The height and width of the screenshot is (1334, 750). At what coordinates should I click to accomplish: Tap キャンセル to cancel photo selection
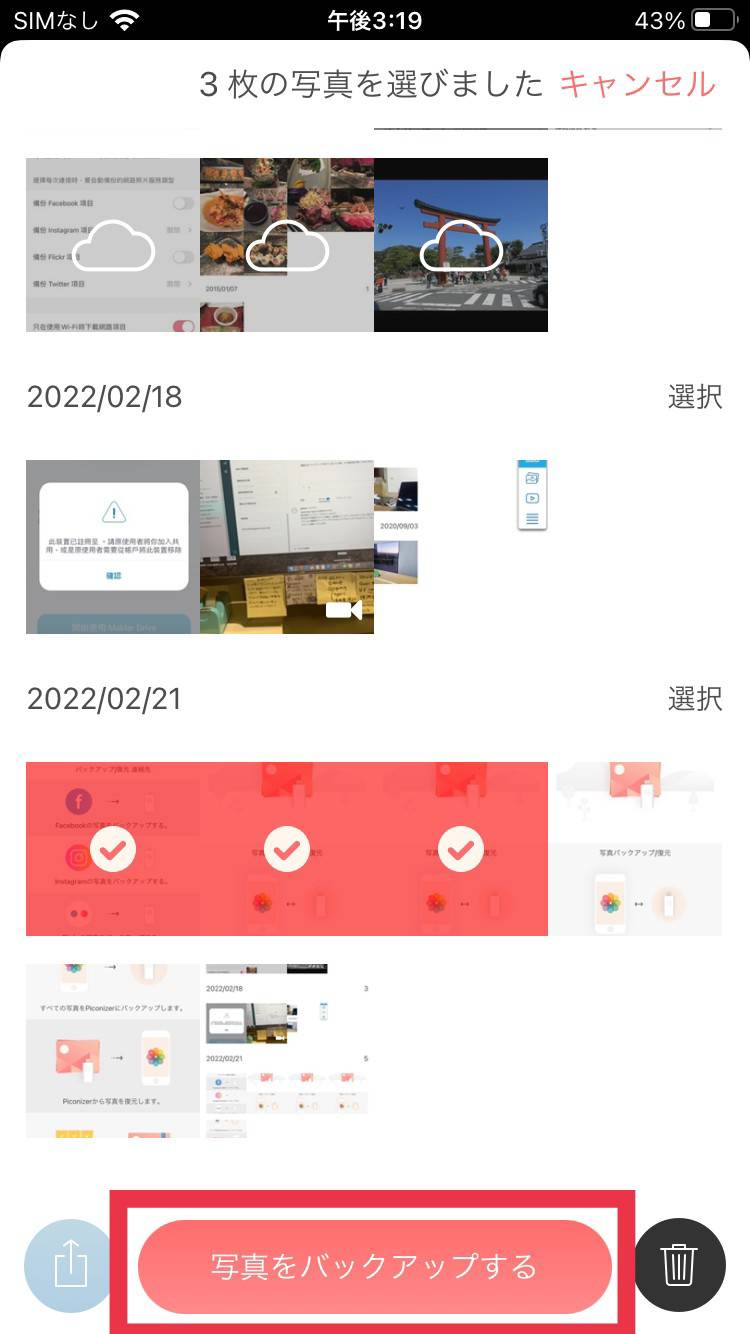(x=637, y=85)
